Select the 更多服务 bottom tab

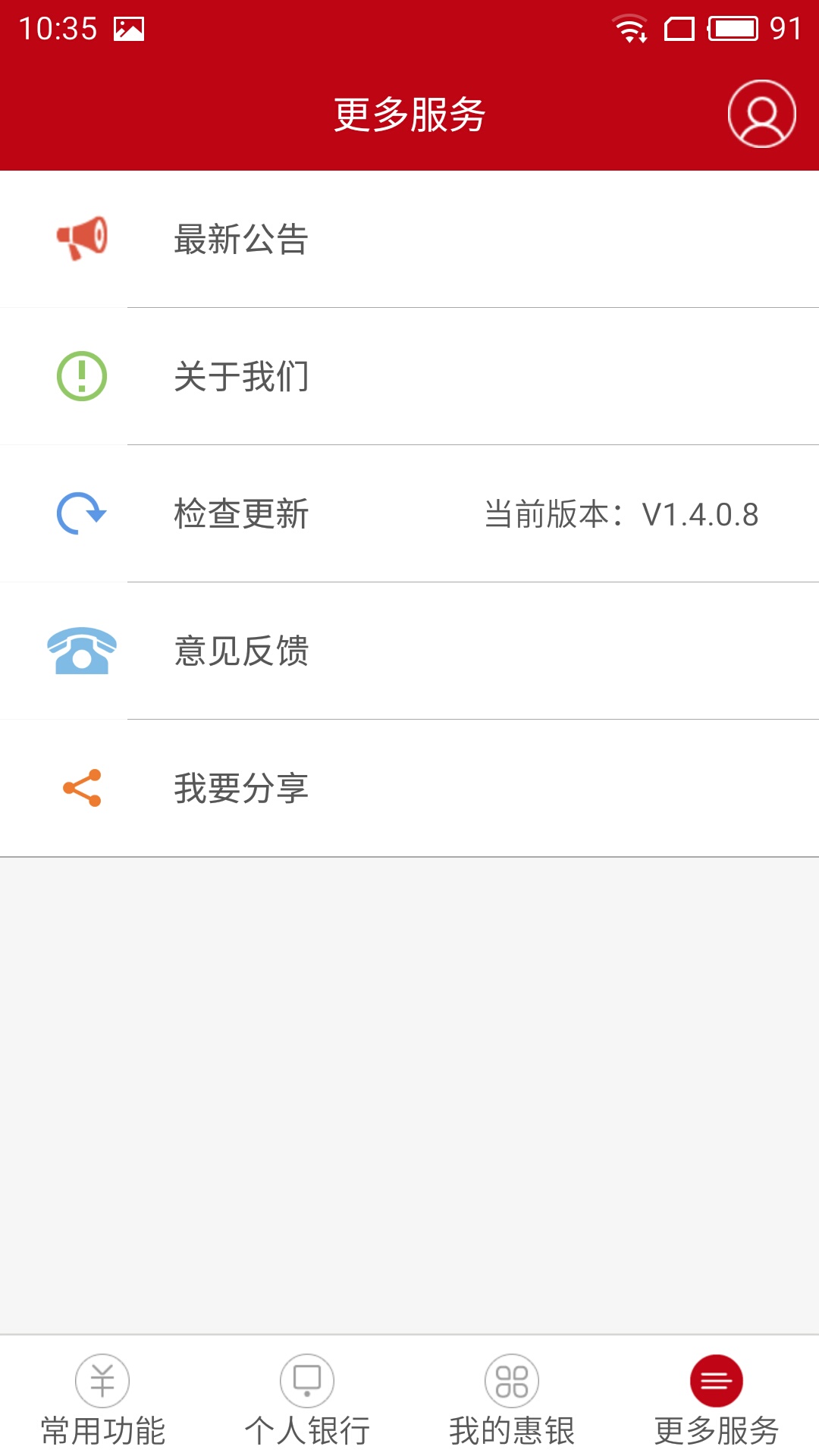(x=717, y=1400)
